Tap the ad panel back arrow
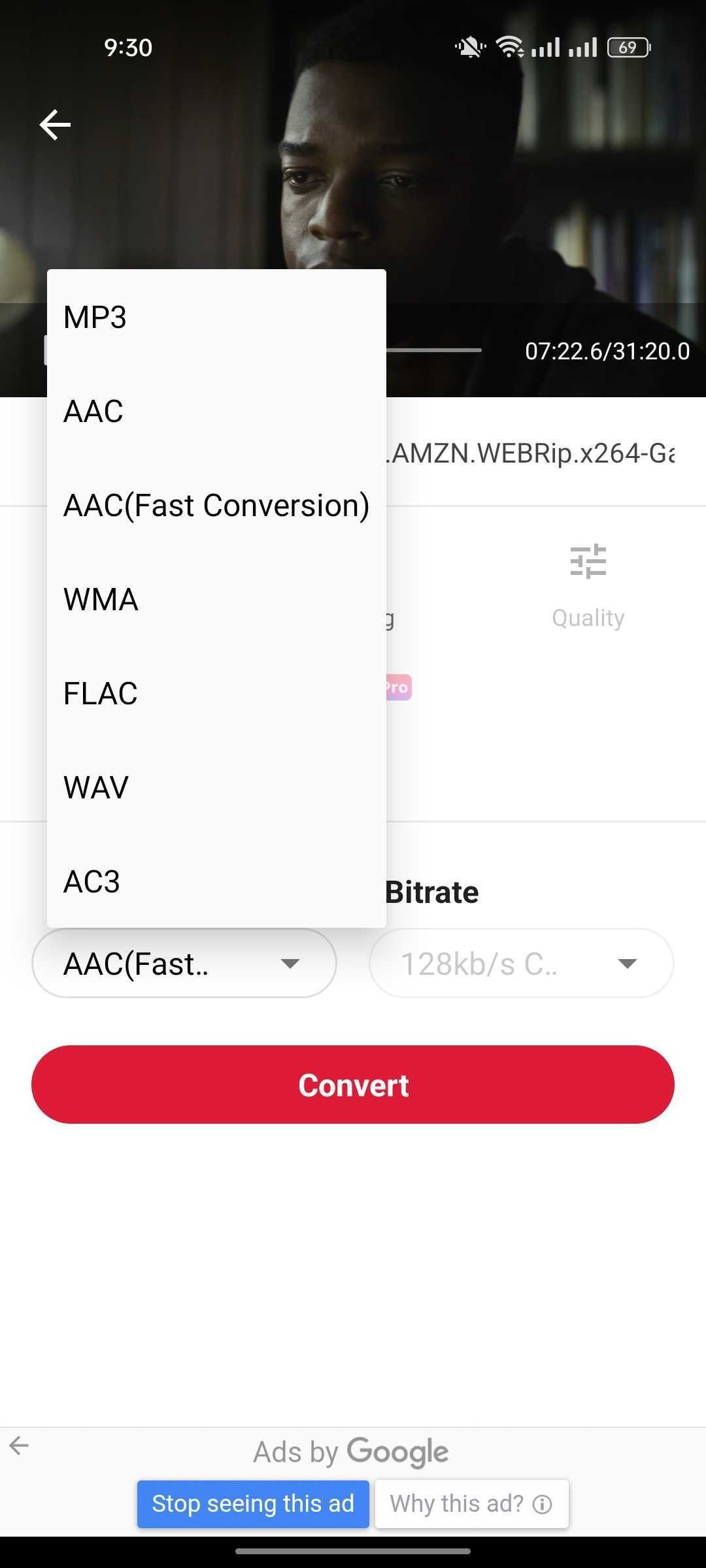This screenshot has height=1568, width=706. coord(19,1446)
